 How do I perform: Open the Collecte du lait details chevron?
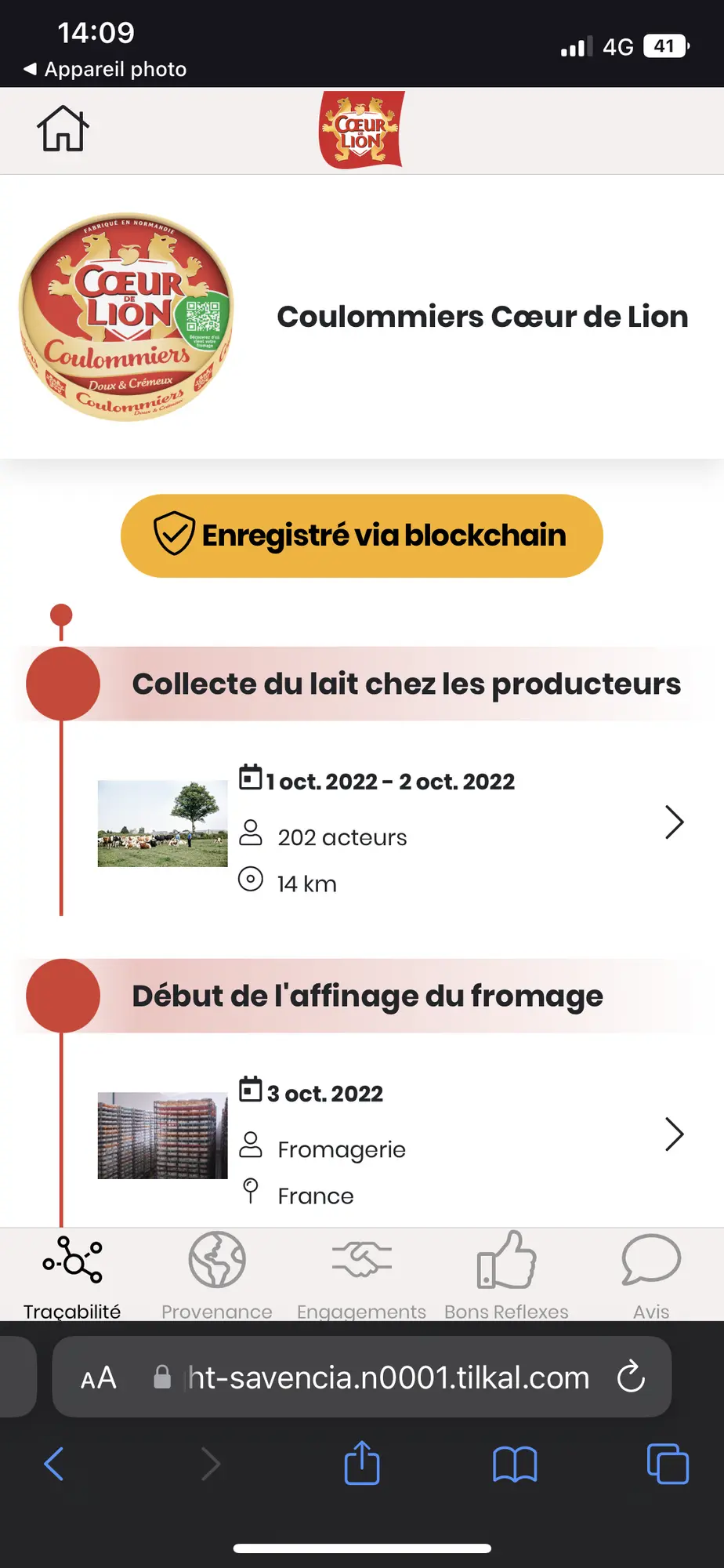click(674, 822)
